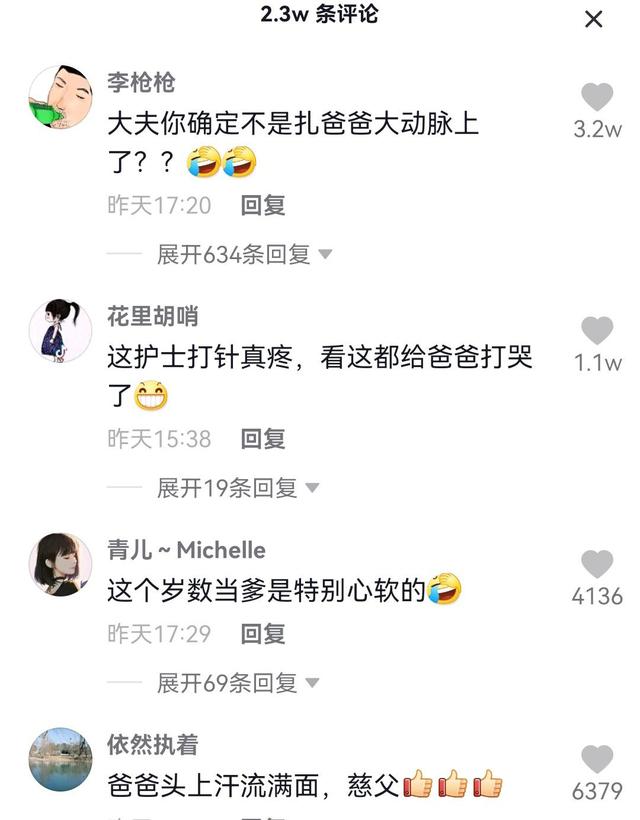
Task: Like 青儿~Michelle's comment
Action: point(597,564)
